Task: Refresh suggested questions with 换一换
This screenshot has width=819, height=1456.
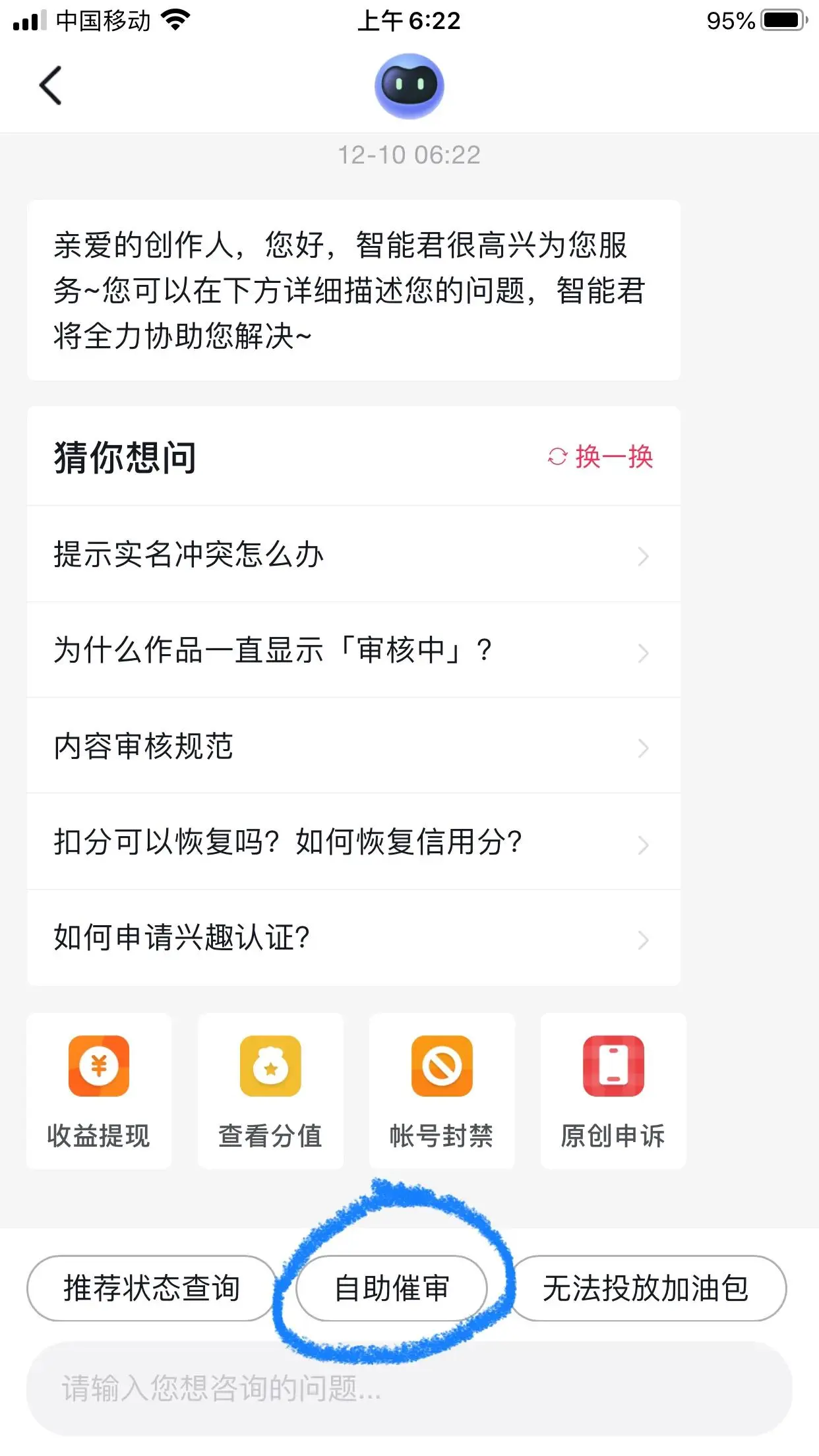Action: [601, 456]
